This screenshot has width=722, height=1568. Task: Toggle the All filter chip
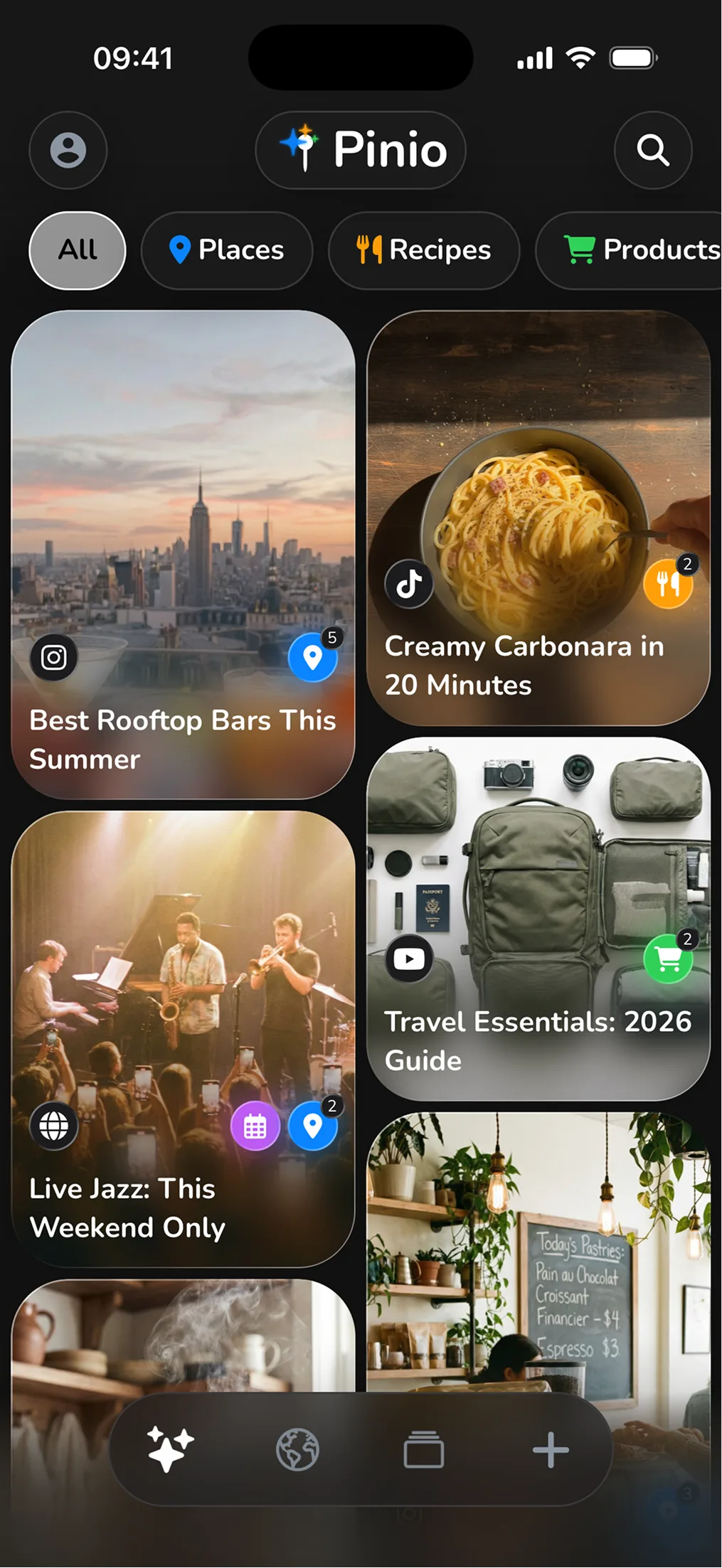(77, 250)
